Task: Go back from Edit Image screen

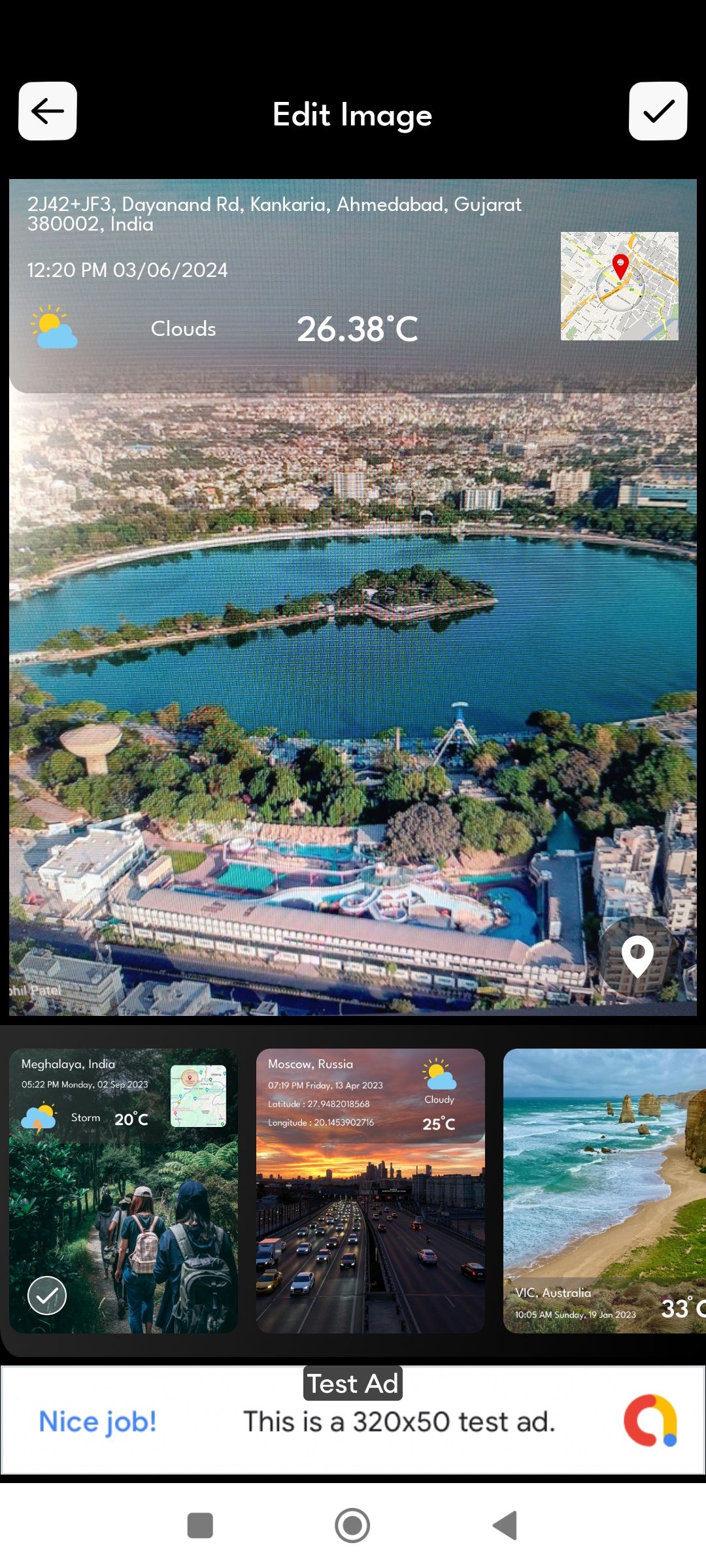Action: [48, 111]
